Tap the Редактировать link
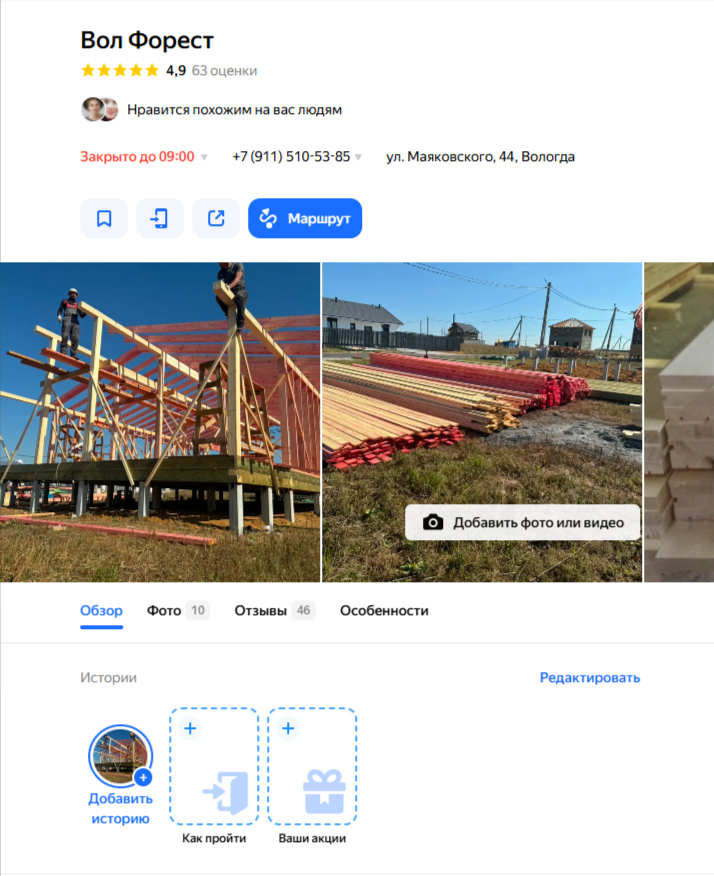714x876 pixels. [x=589, y=677]
